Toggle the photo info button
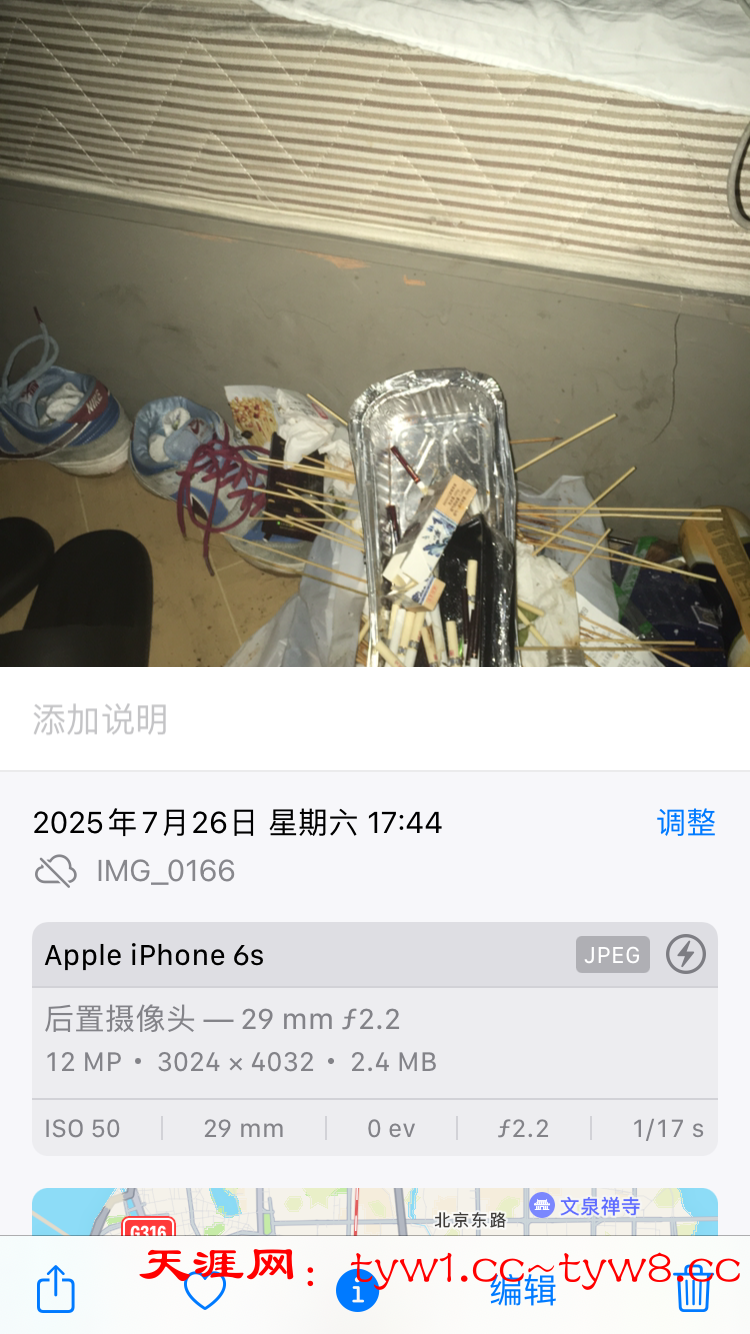 coord(357,1291)
